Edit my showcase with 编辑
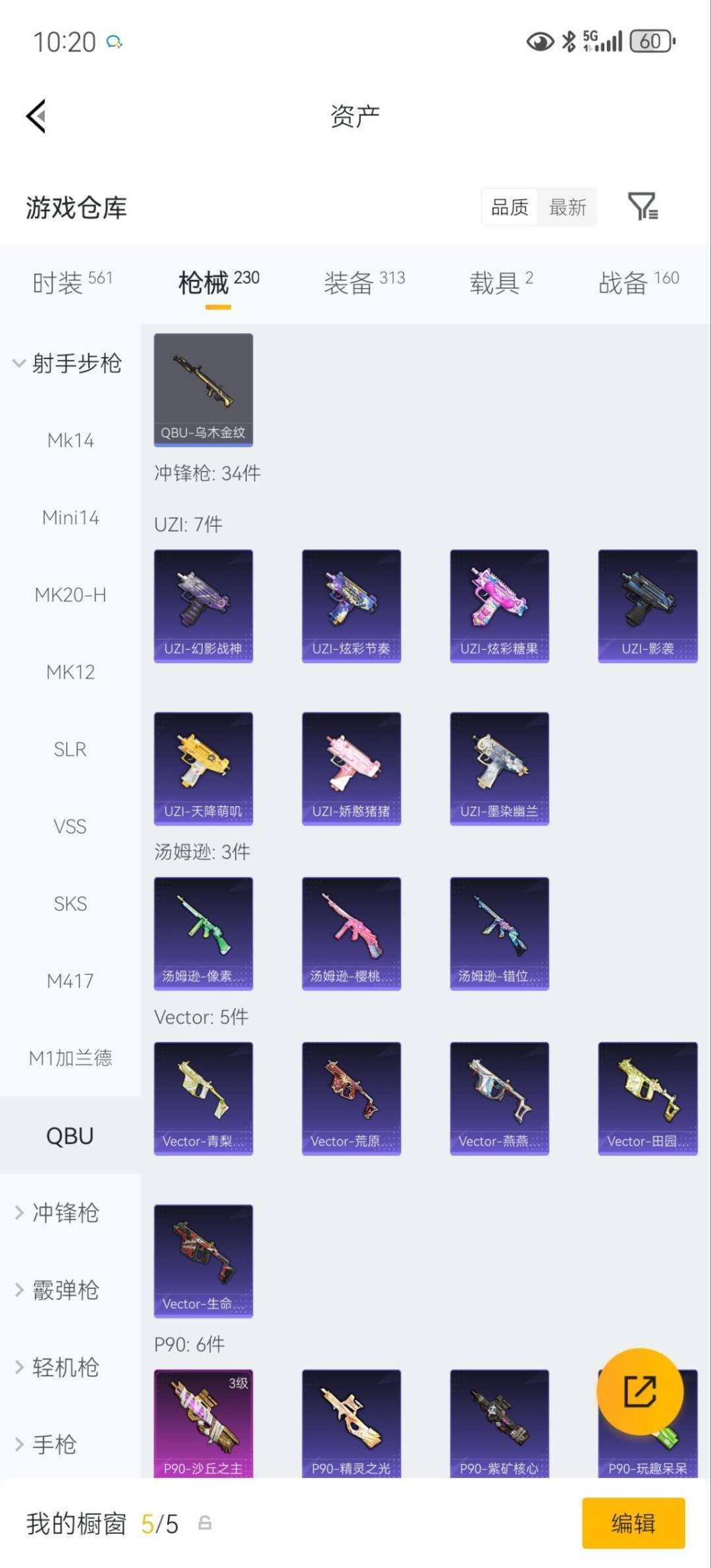The image size is (711, 1568). pyautogui.click(x=633, y=1523)
